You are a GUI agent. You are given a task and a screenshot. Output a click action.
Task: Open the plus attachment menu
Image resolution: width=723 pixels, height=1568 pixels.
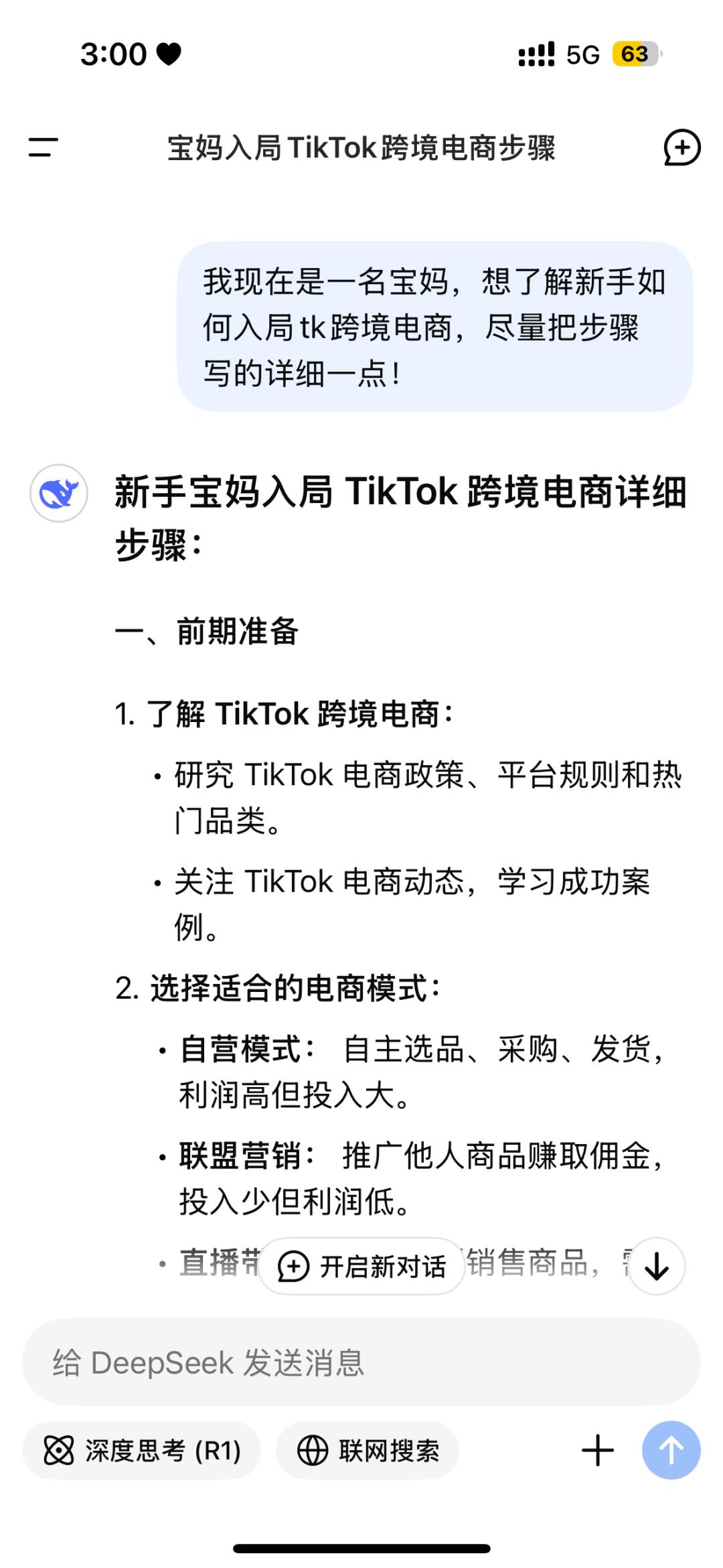tap(598, 1451)
